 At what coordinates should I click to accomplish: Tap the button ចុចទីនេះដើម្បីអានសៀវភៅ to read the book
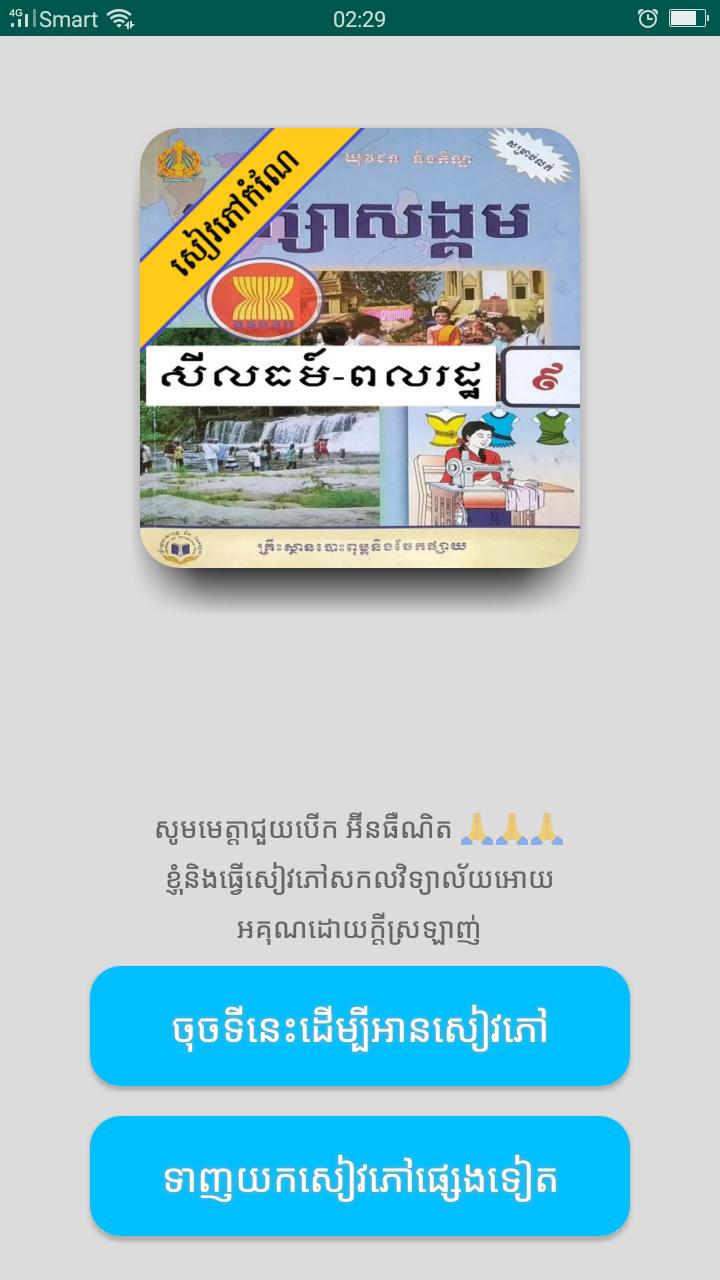360,1026
